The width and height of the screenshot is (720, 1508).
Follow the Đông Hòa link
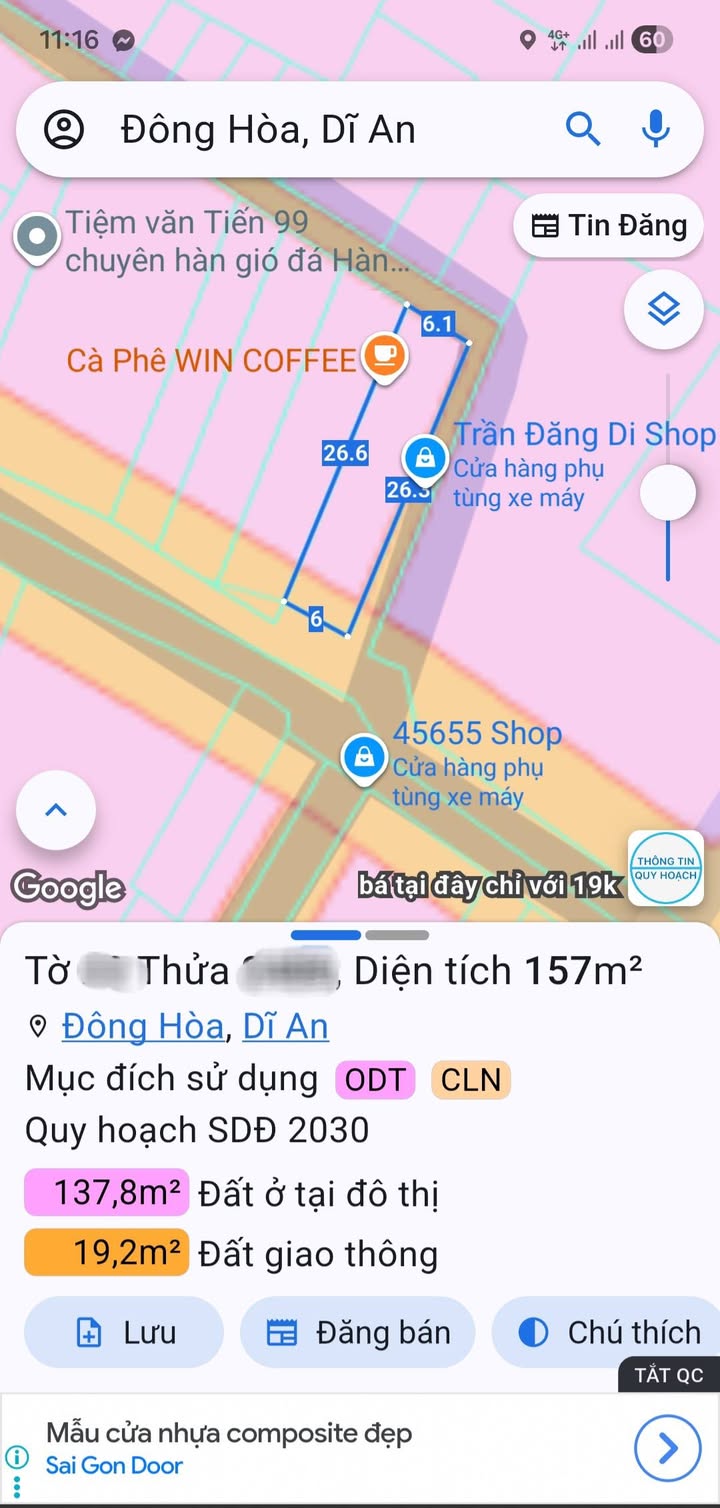(142, 1026)
